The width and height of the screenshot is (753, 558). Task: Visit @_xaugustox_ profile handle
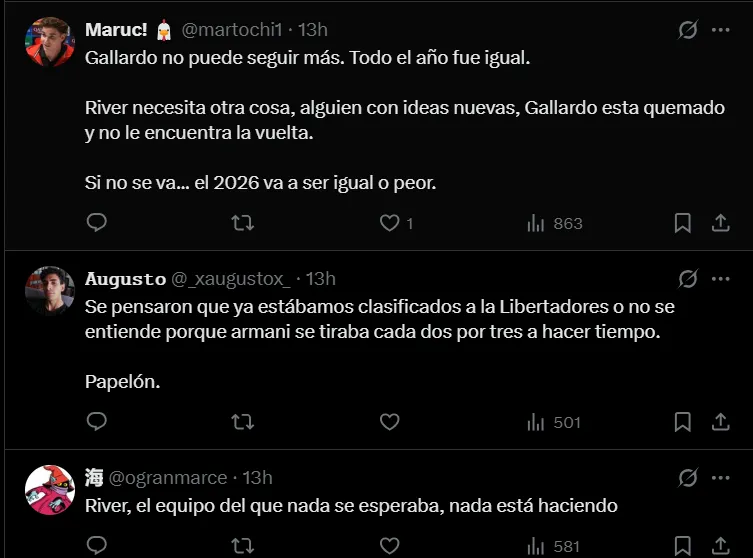(231, 278)
